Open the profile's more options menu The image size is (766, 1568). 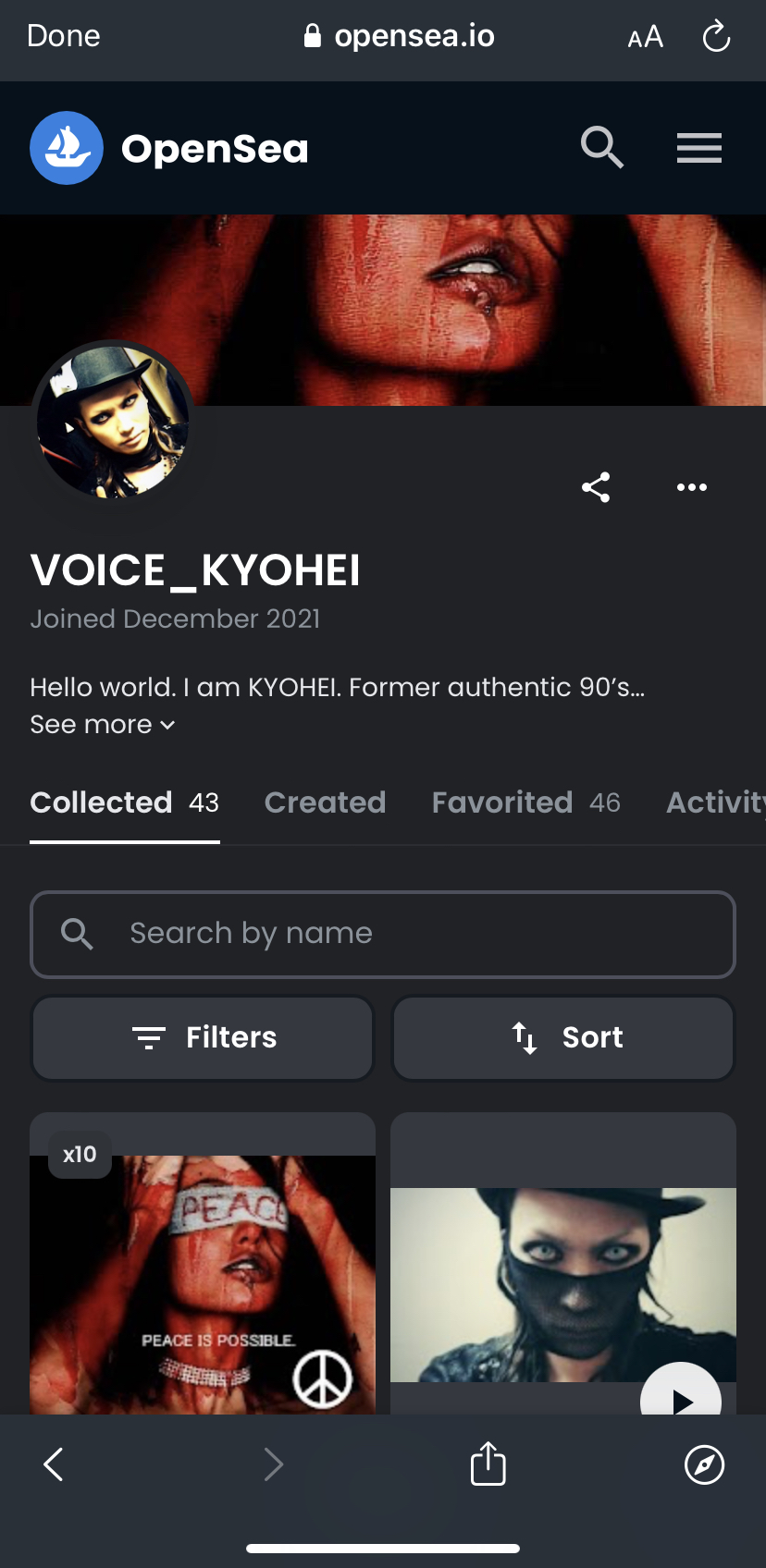pos(691,487)
